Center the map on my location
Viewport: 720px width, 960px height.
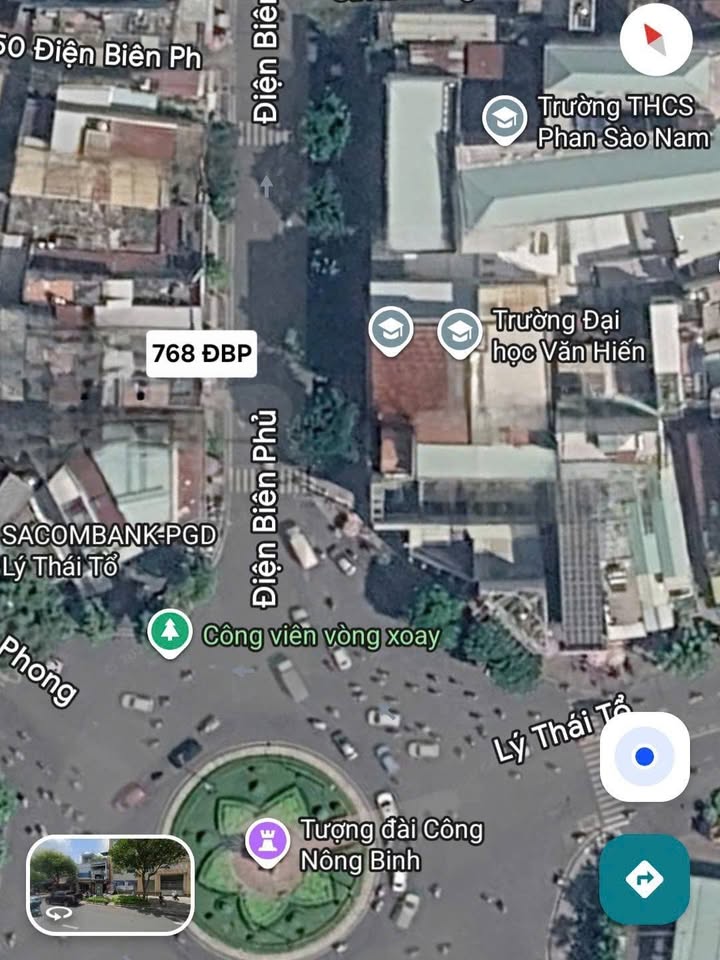coord(644,757)
